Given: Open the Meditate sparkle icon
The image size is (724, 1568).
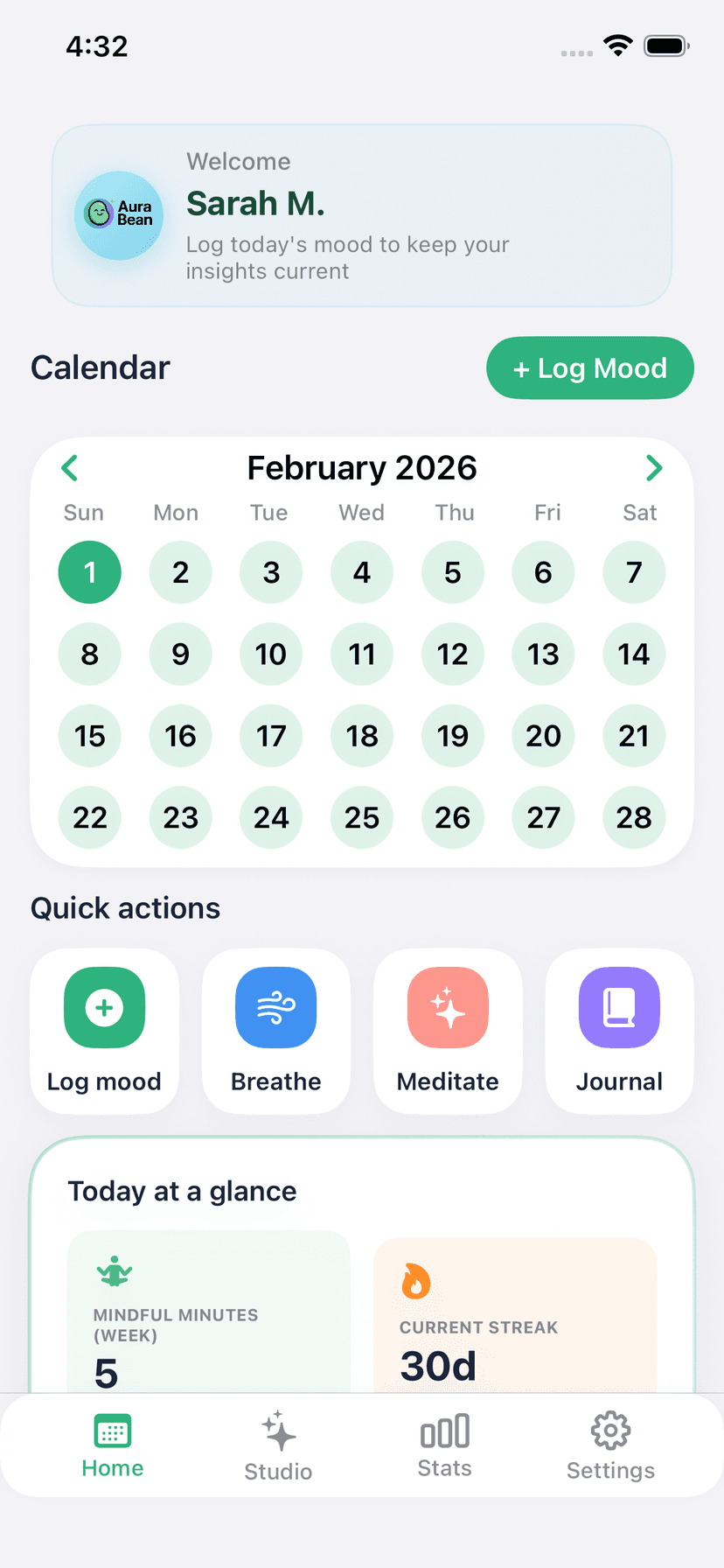Looking at the screenshot, I should [447, 1007].
